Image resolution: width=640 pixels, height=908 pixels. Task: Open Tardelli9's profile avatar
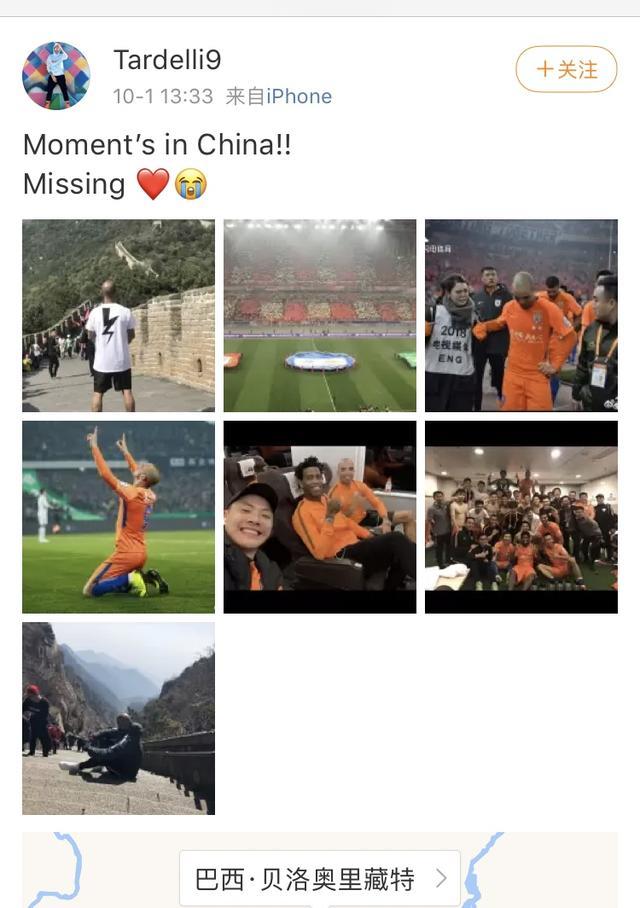pyautogui.click(x=56, y=76)
